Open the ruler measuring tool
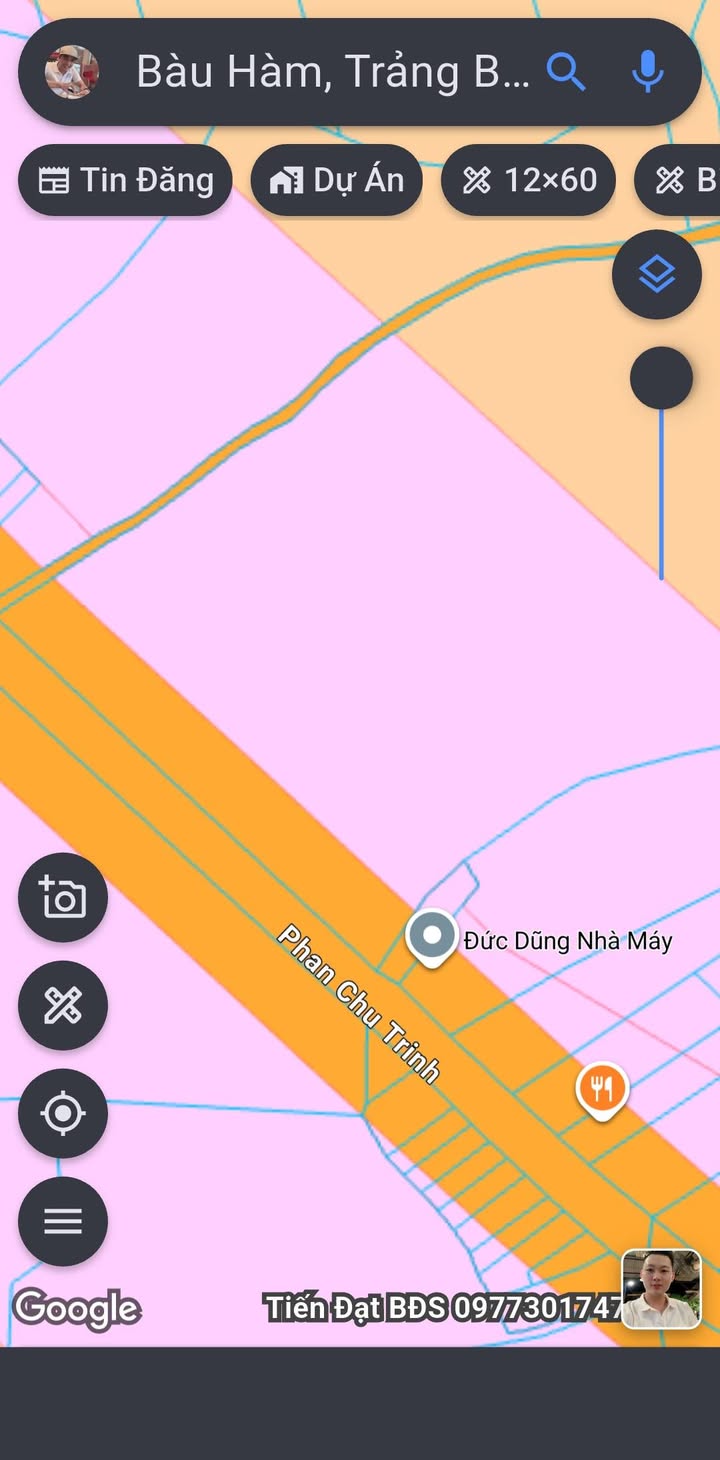The width and height of the screenshot is (720, 1460). 63,1005
